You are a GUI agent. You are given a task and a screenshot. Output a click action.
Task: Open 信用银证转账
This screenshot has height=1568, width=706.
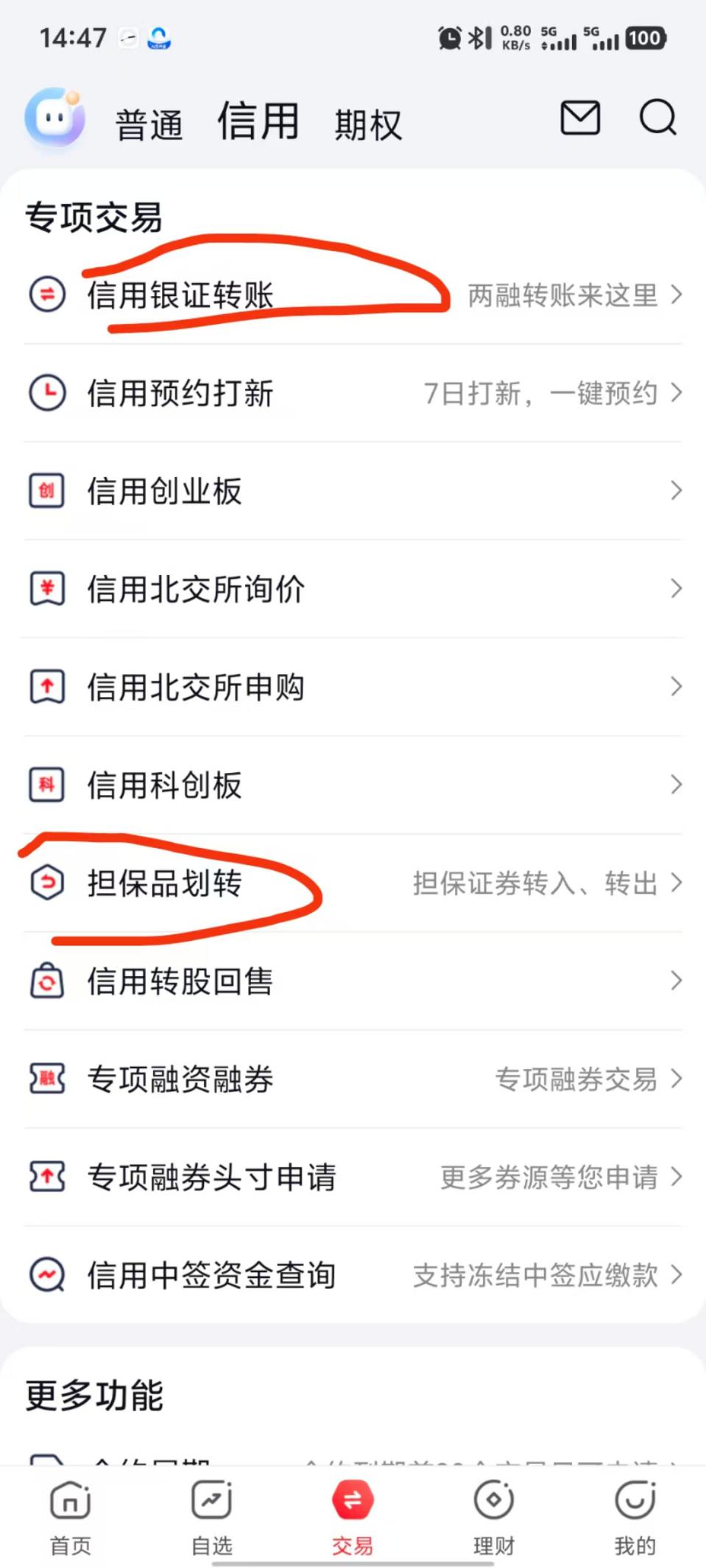[x=353, y=295]
